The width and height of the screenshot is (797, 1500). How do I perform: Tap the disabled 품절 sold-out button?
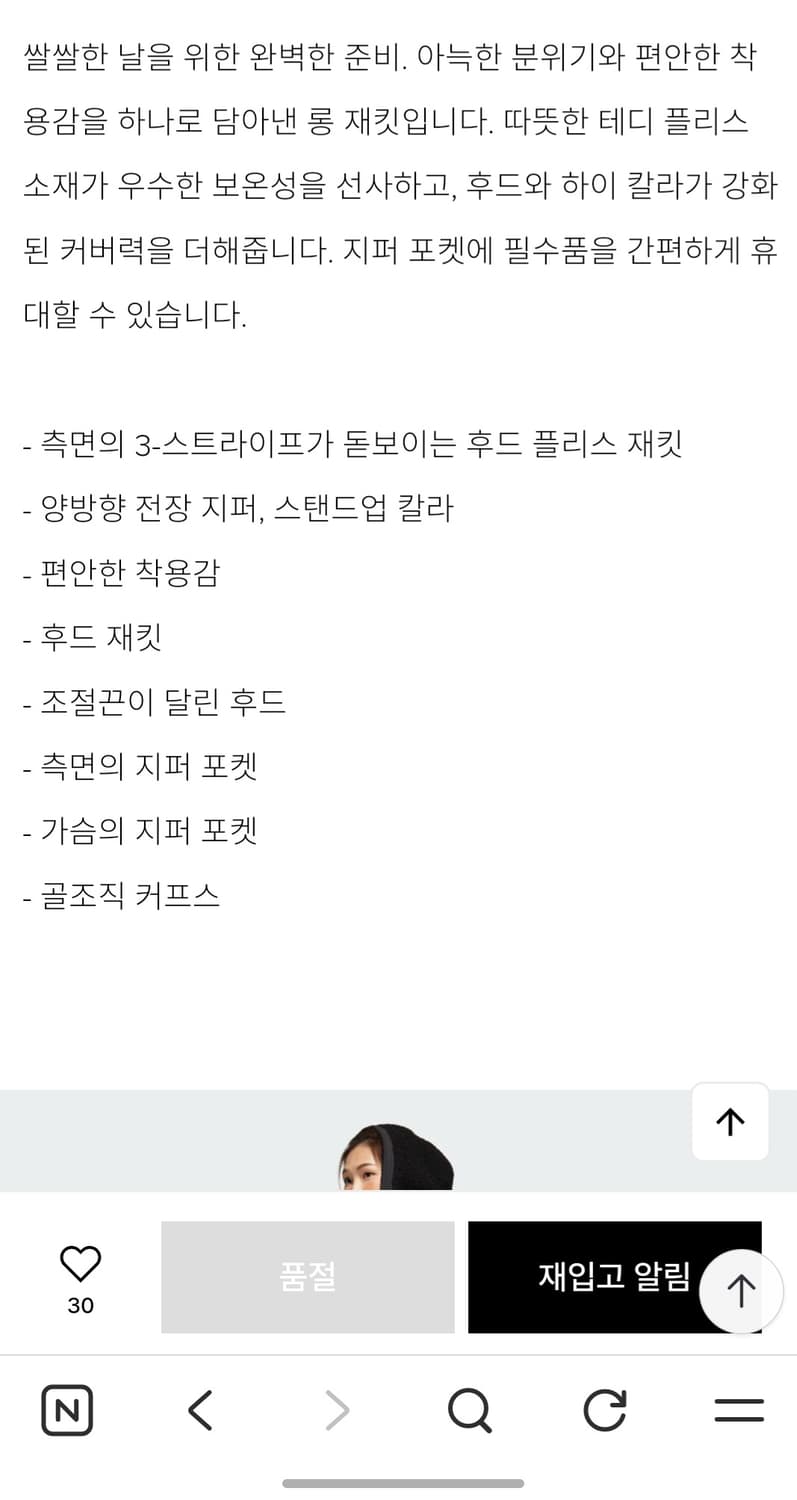[x=307, y=1277]
